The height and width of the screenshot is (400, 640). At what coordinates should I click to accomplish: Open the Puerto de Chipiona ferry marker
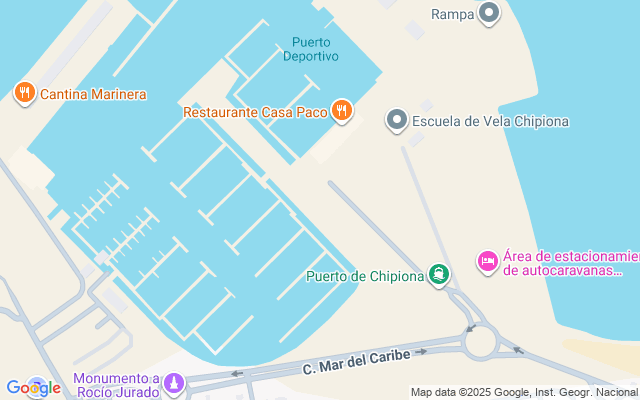coord(438,275)
